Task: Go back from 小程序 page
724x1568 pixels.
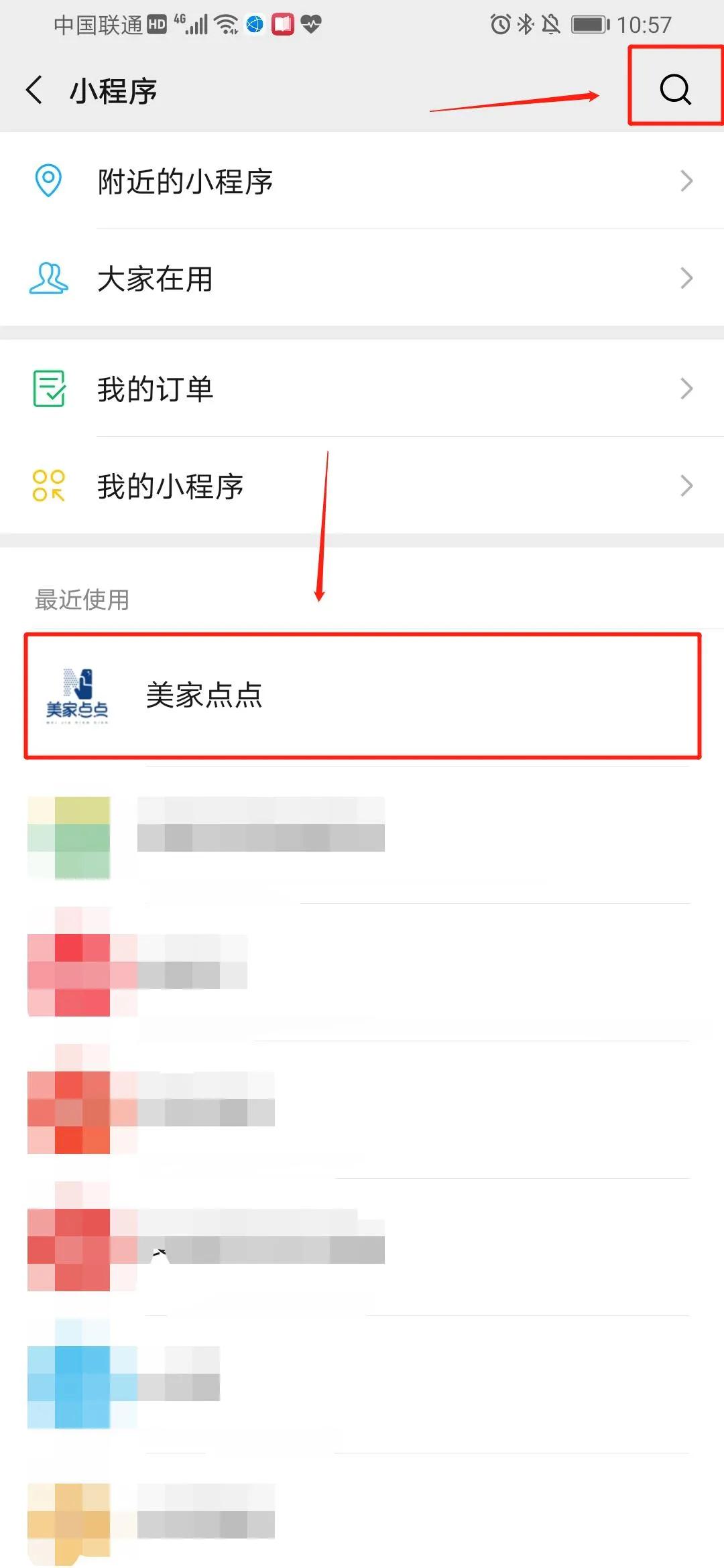Action: coord(35,90)
